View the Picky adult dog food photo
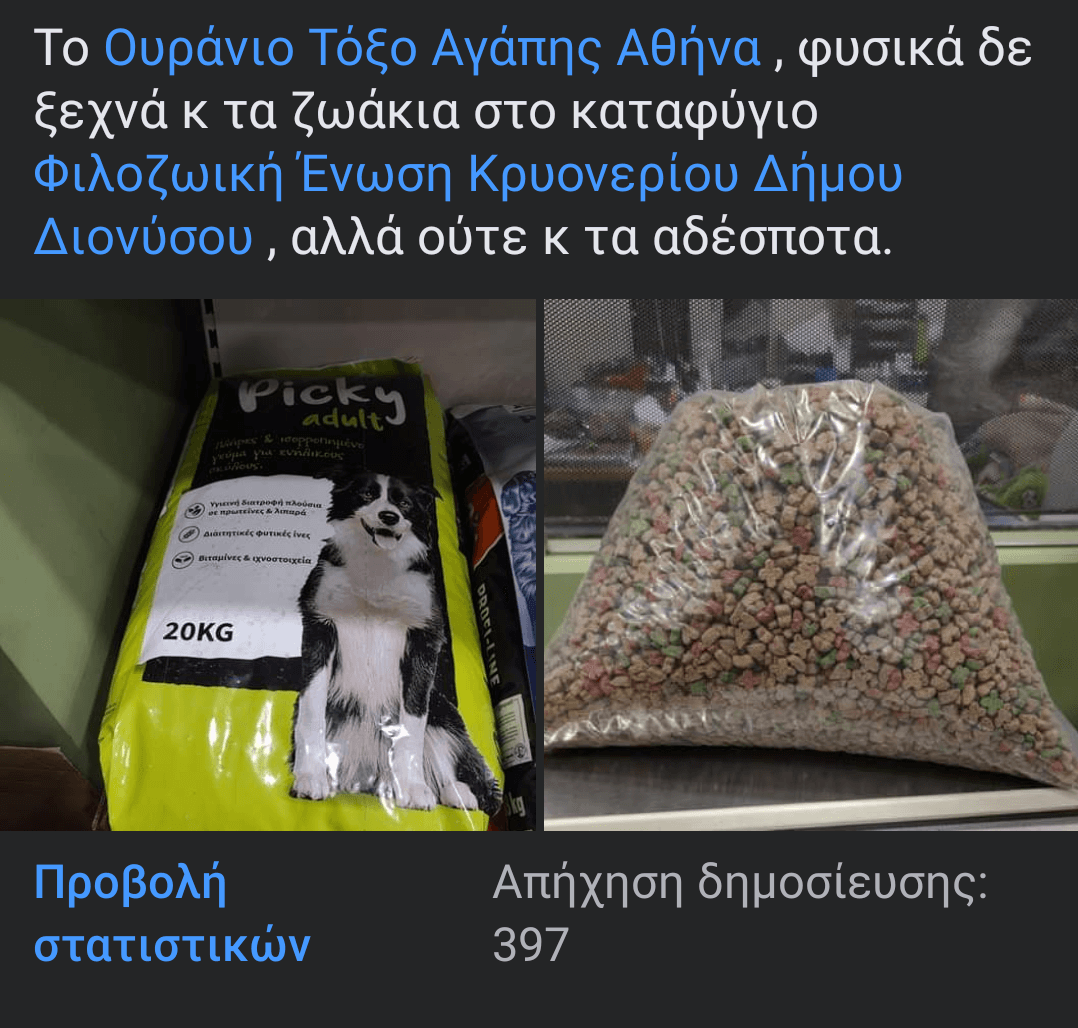 [268, 565]
